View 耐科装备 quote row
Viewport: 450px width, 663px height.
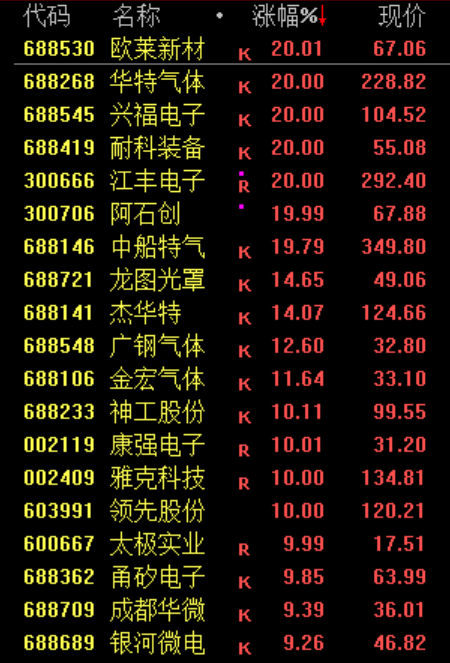click(x=225, y=148)
